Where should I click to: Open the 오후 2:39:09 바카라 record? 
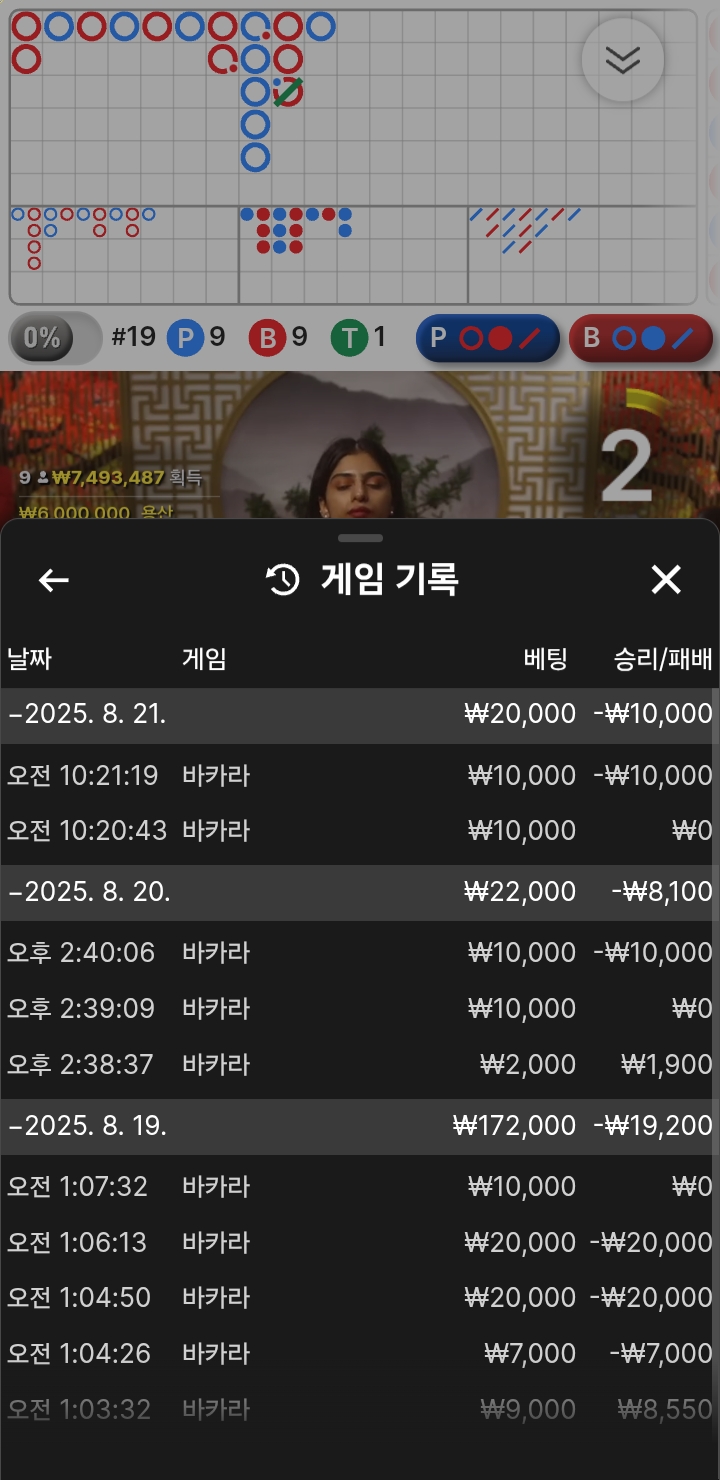(x=360, y=1009)
